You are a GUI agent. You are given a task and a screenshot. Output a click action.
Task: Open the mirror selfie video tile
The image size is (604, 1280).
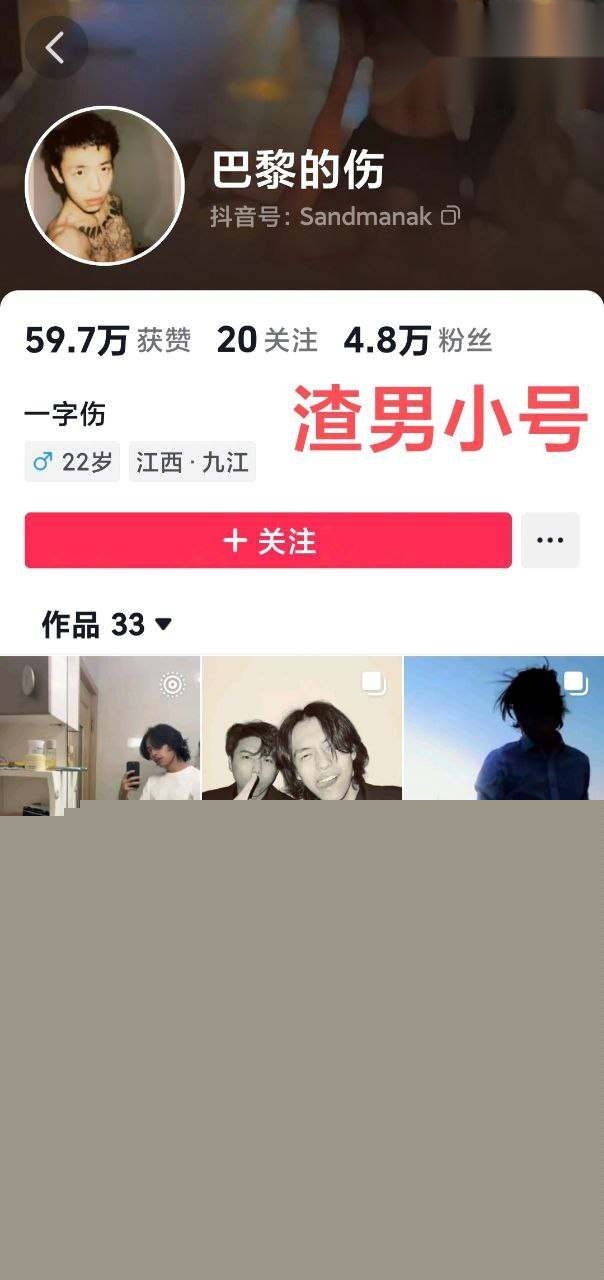point(100,728)
